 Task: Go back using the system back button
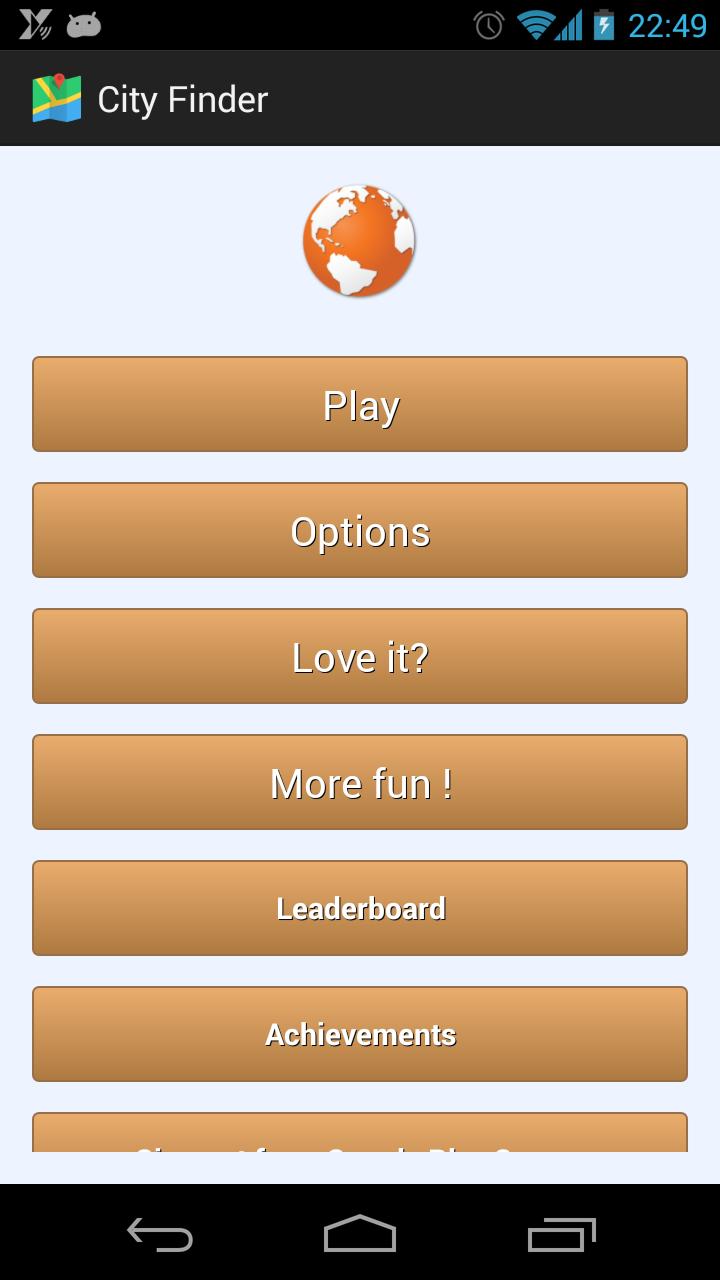pos(160,1234)
